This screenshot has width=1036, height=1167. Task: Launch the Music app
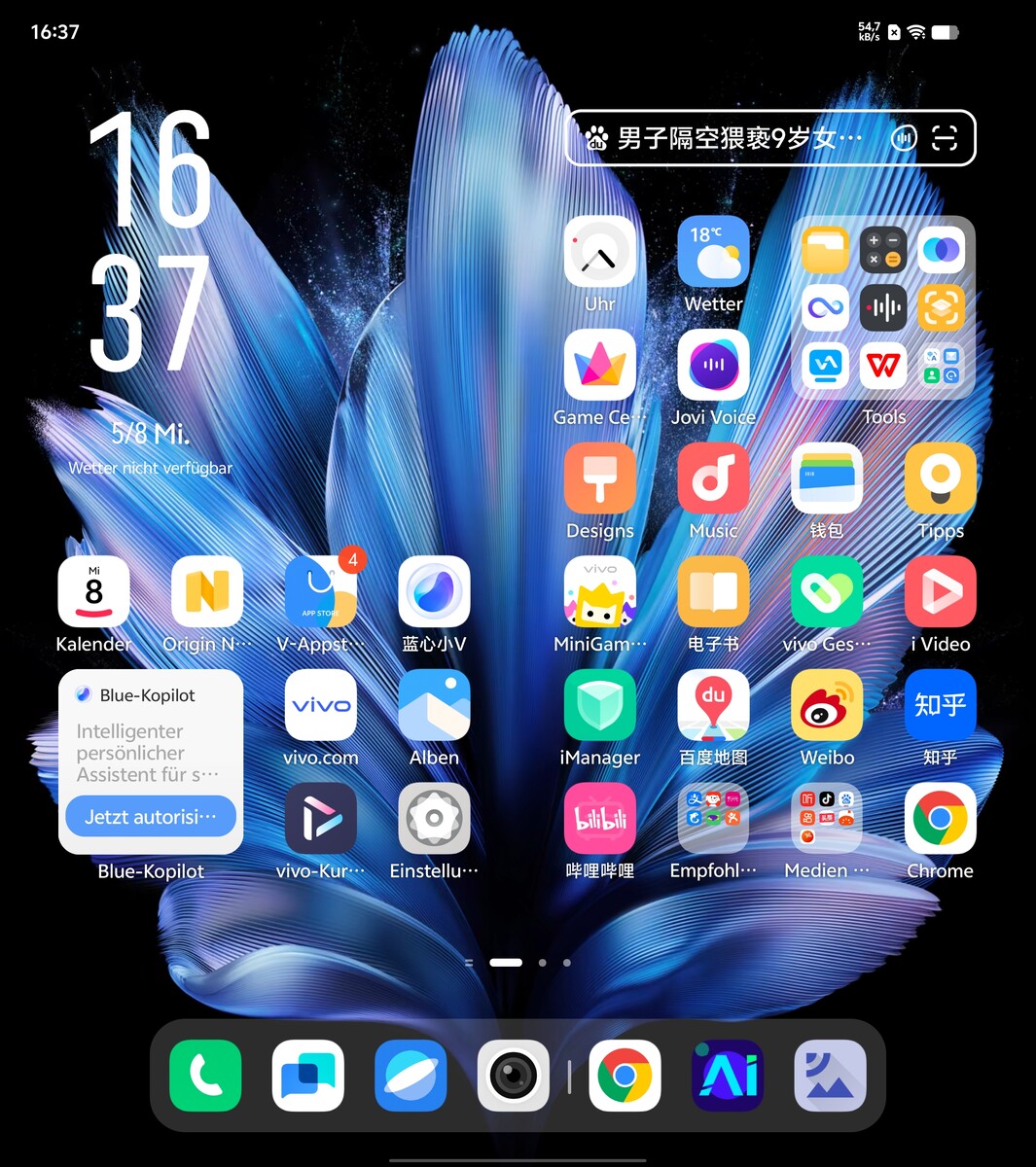[713, 478]
